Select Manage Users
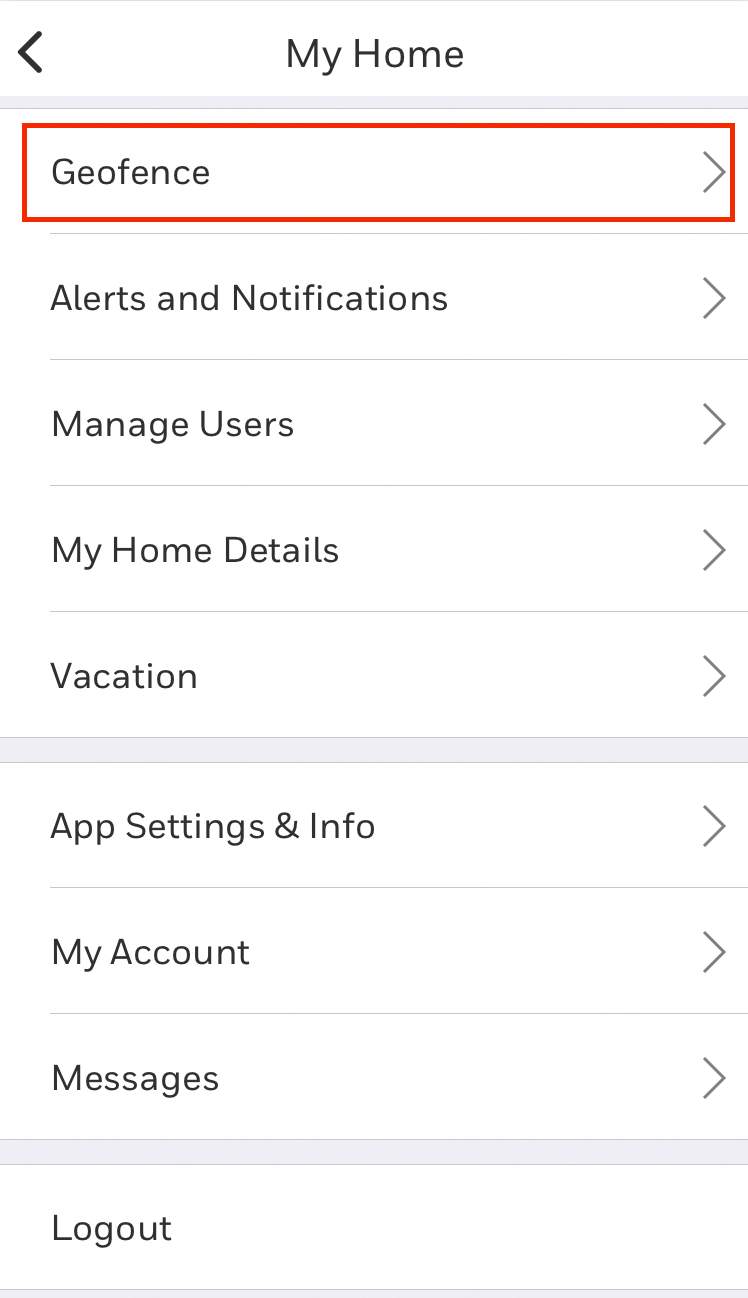Image resolution: width=748 pixels, height=1298 pixels. click(x=378, y=424)
